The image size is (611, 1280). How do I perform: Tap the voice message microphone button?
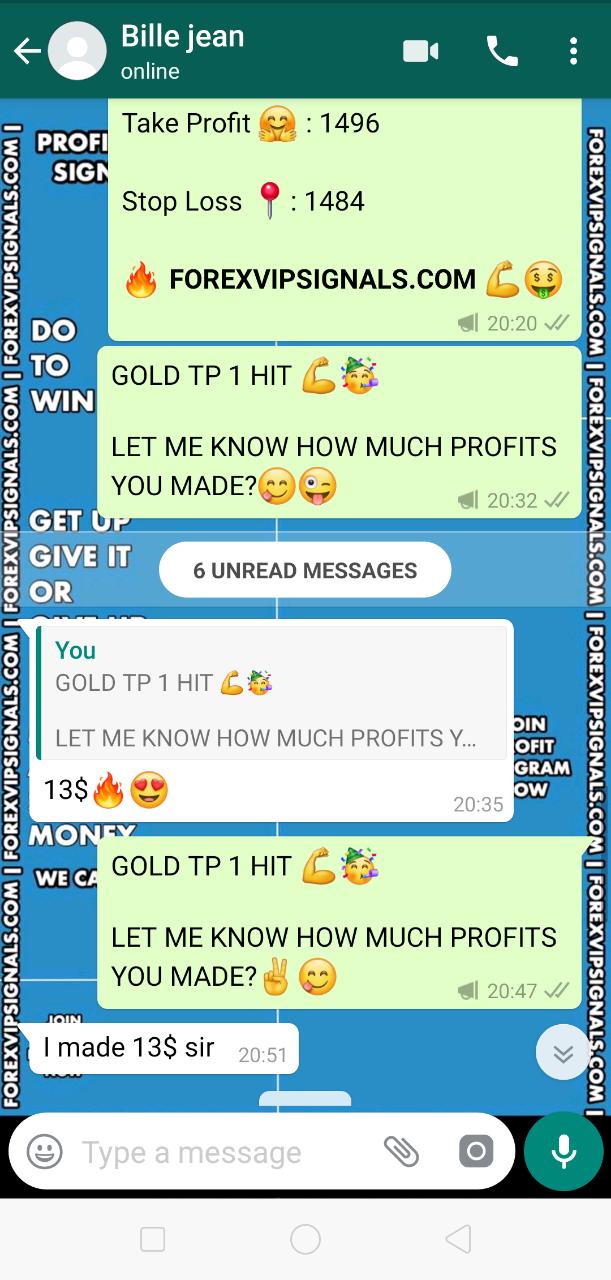pyautogui.click(x=564, y=1152)
